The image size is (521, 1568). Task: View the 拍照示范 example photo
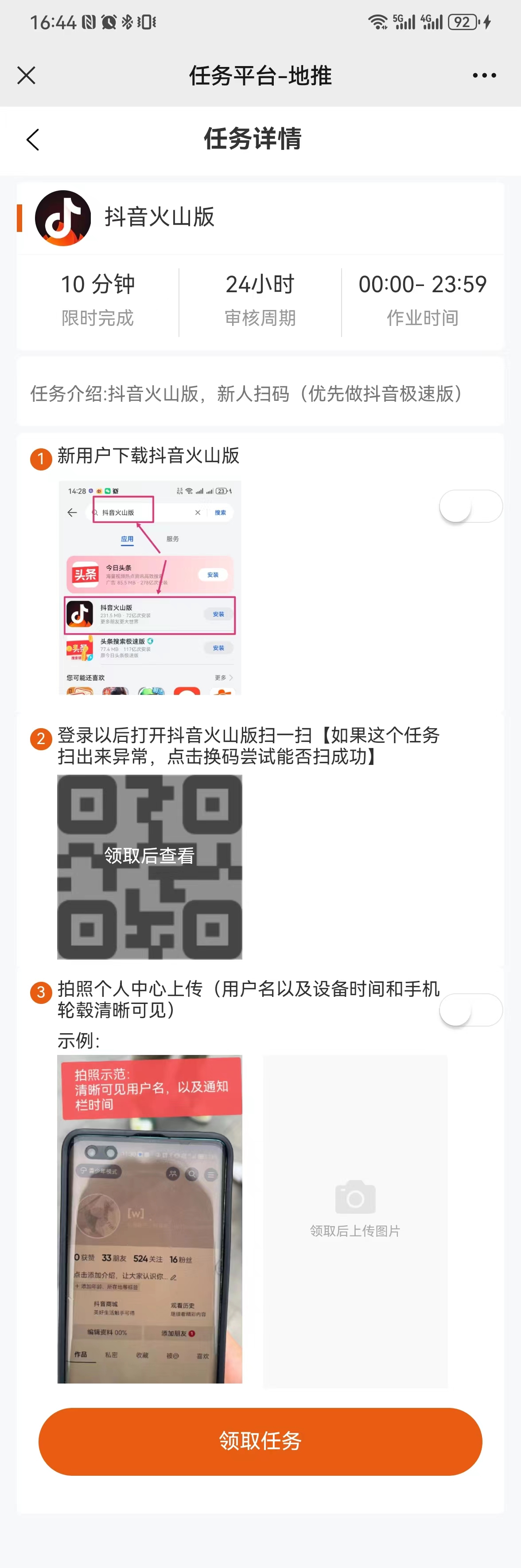[x=150, y=1219]
